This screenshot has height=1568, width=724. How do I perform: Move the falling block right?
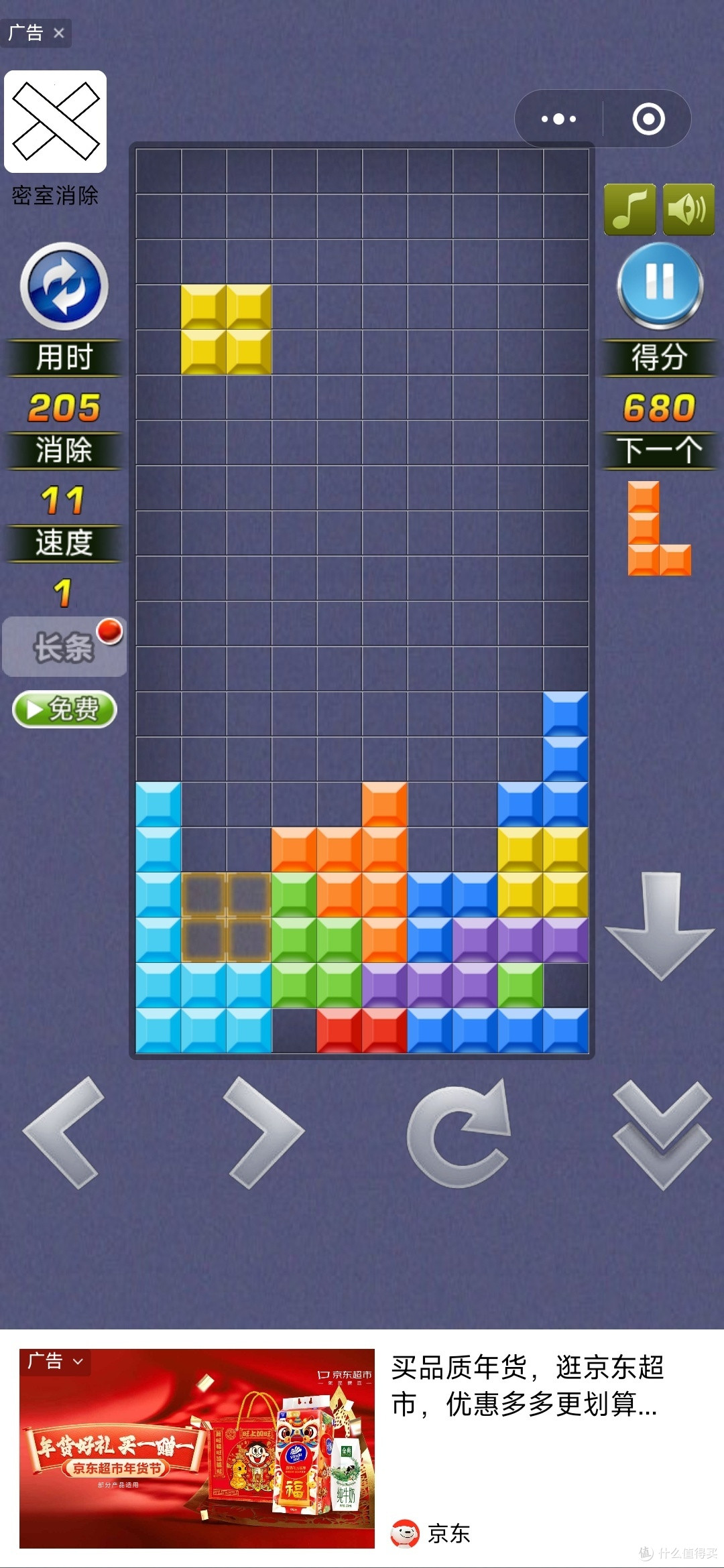[x=264, y=1132]
